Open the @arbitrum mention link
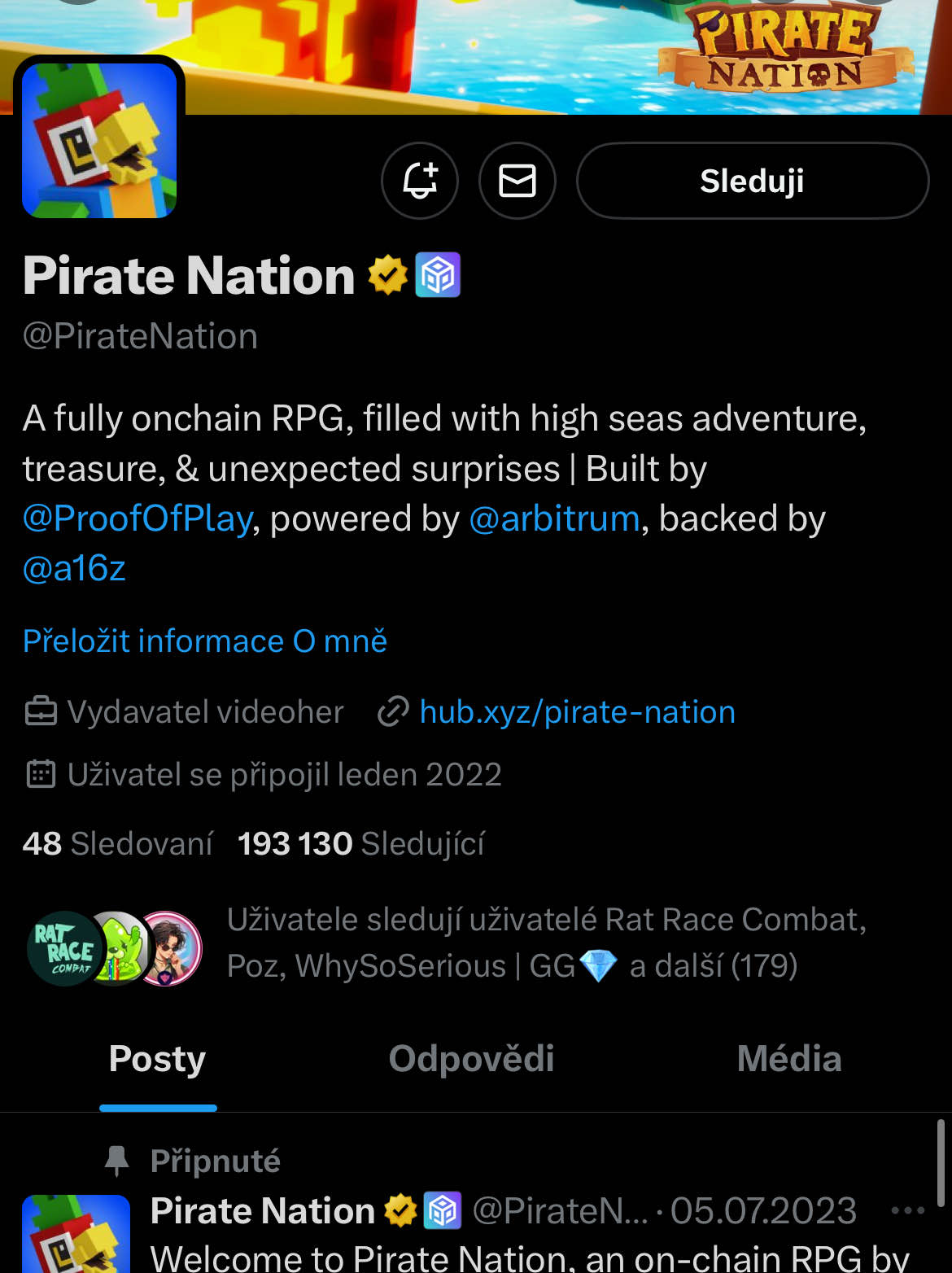Viewport: 952px width, 1273px height. 554,518
